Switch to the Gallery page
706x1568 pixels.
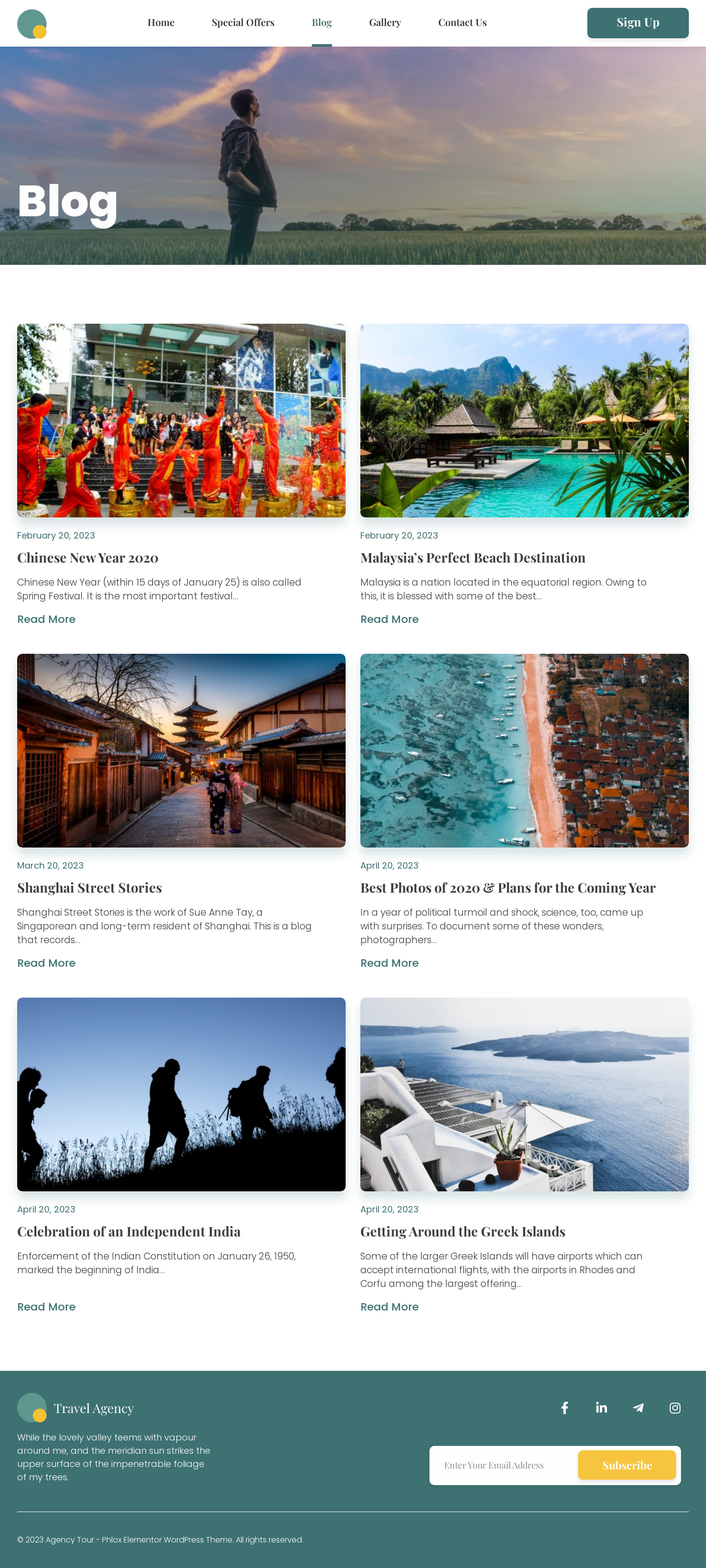tap(385, 23)
